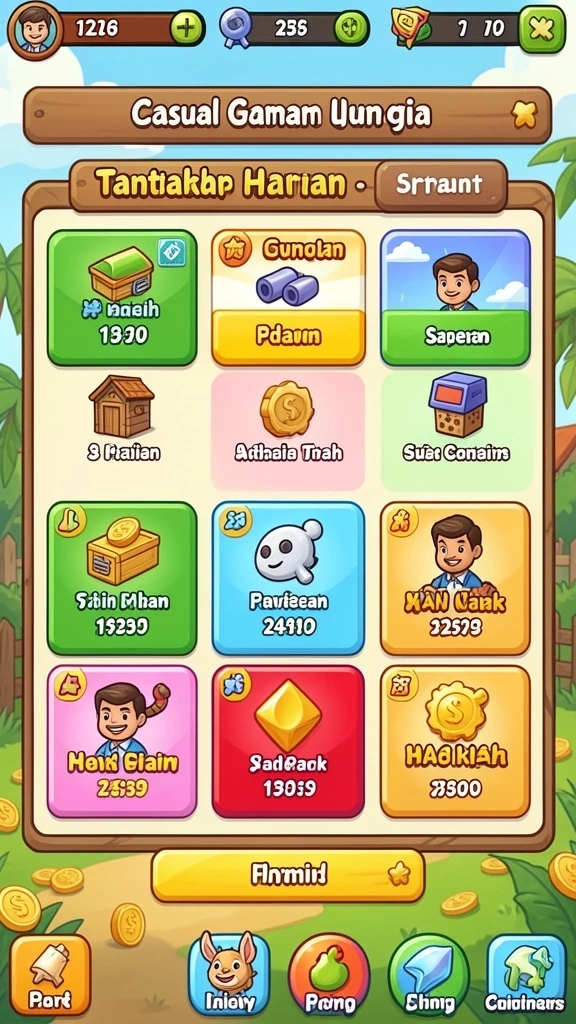This screenshot has height=1024, width=576.
Task: Select the pink Heid Glain character card
Action: pyautogui.click(x=122, y=742)
